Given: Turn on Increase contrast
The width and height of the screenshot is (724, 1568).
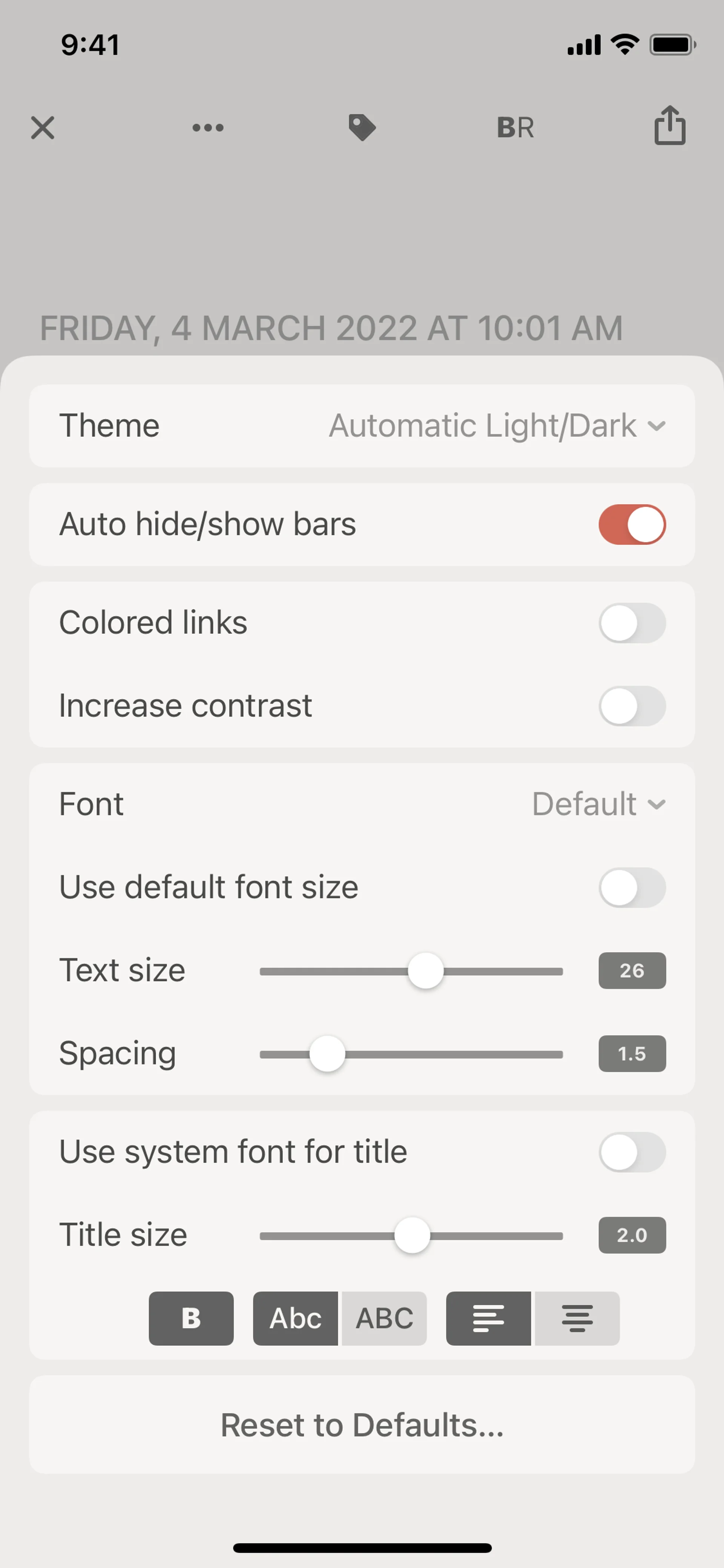Looking at the screenshot, I should pyautogui.click(x=632, y=706).
